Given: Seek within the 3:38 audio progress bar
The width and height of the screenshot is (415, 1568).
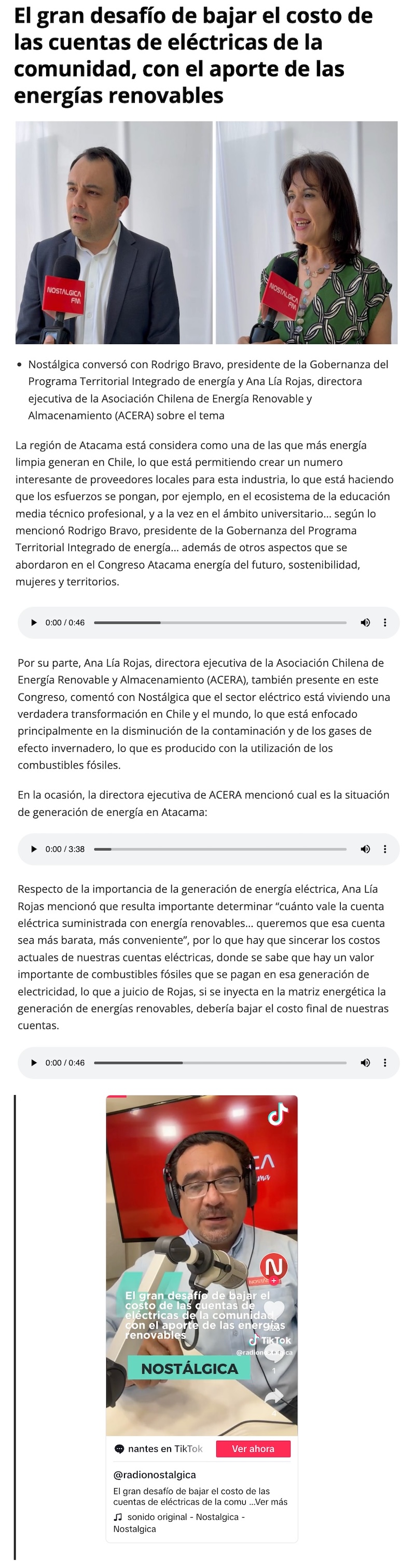Looking at the screenshot, I should (x=220, y=849).
